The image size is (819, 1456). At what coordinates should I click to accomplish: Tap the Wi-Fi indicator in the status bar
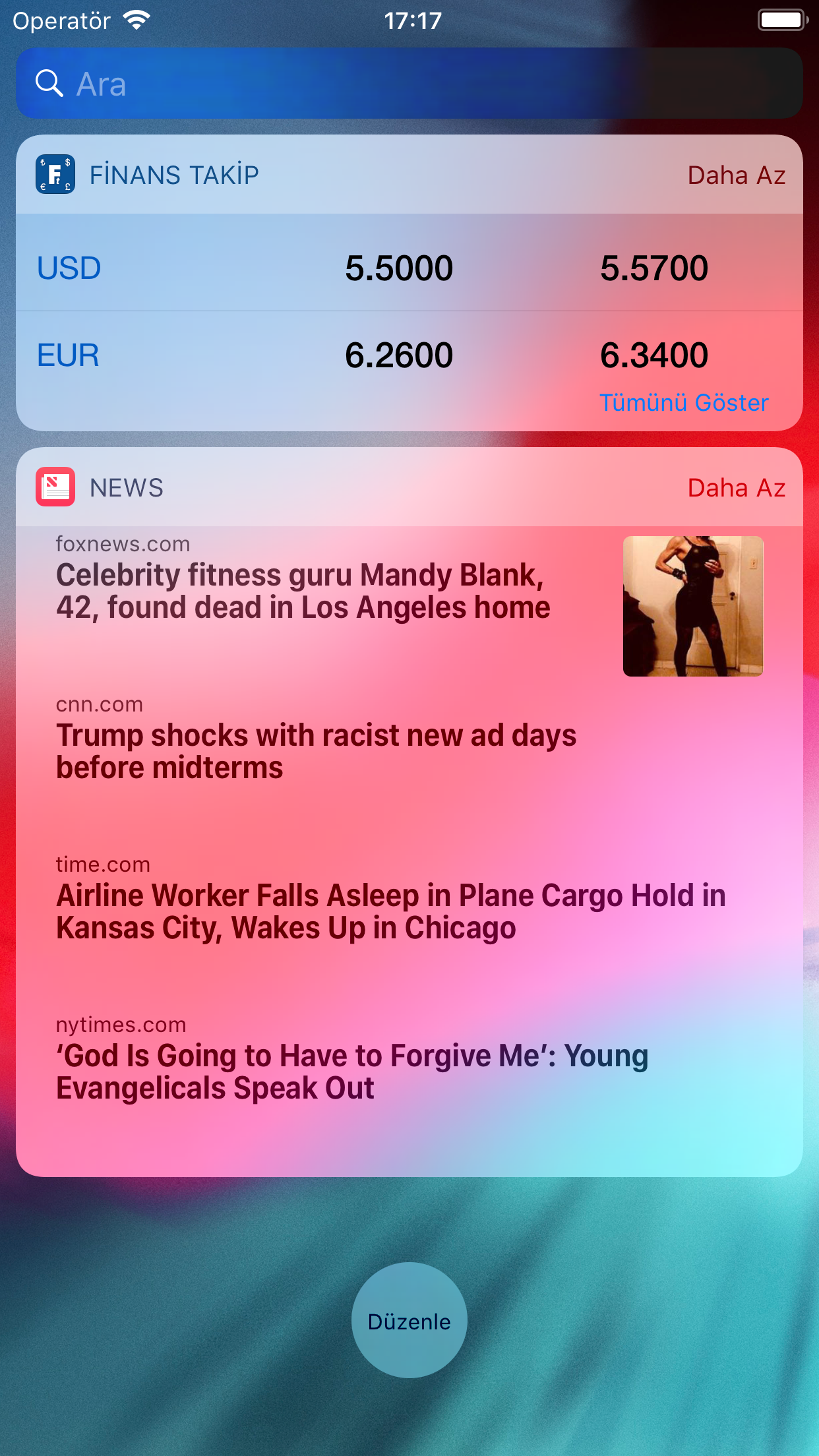136,20
